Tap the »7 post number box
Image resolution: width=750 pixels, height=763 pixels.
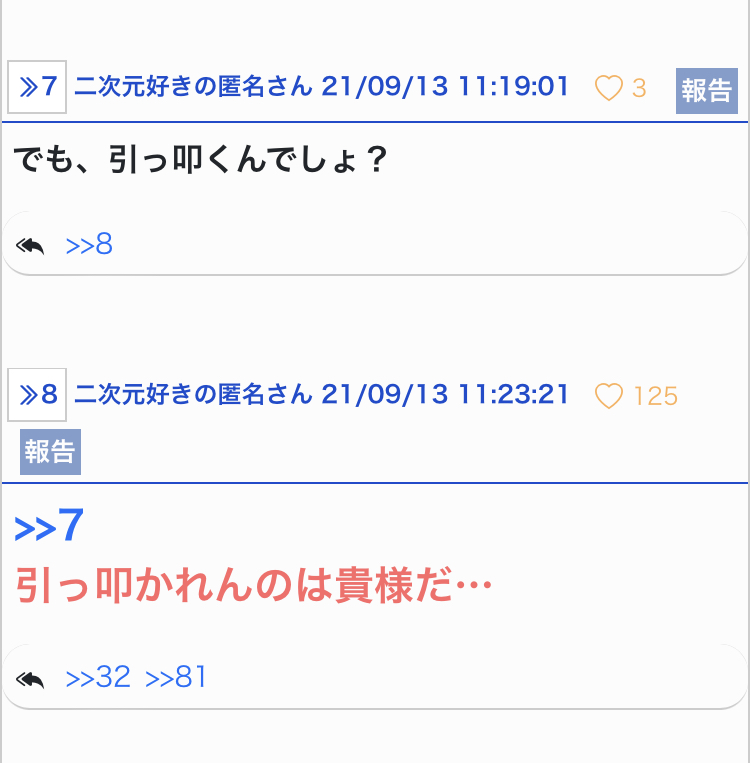tap(37, 87)
